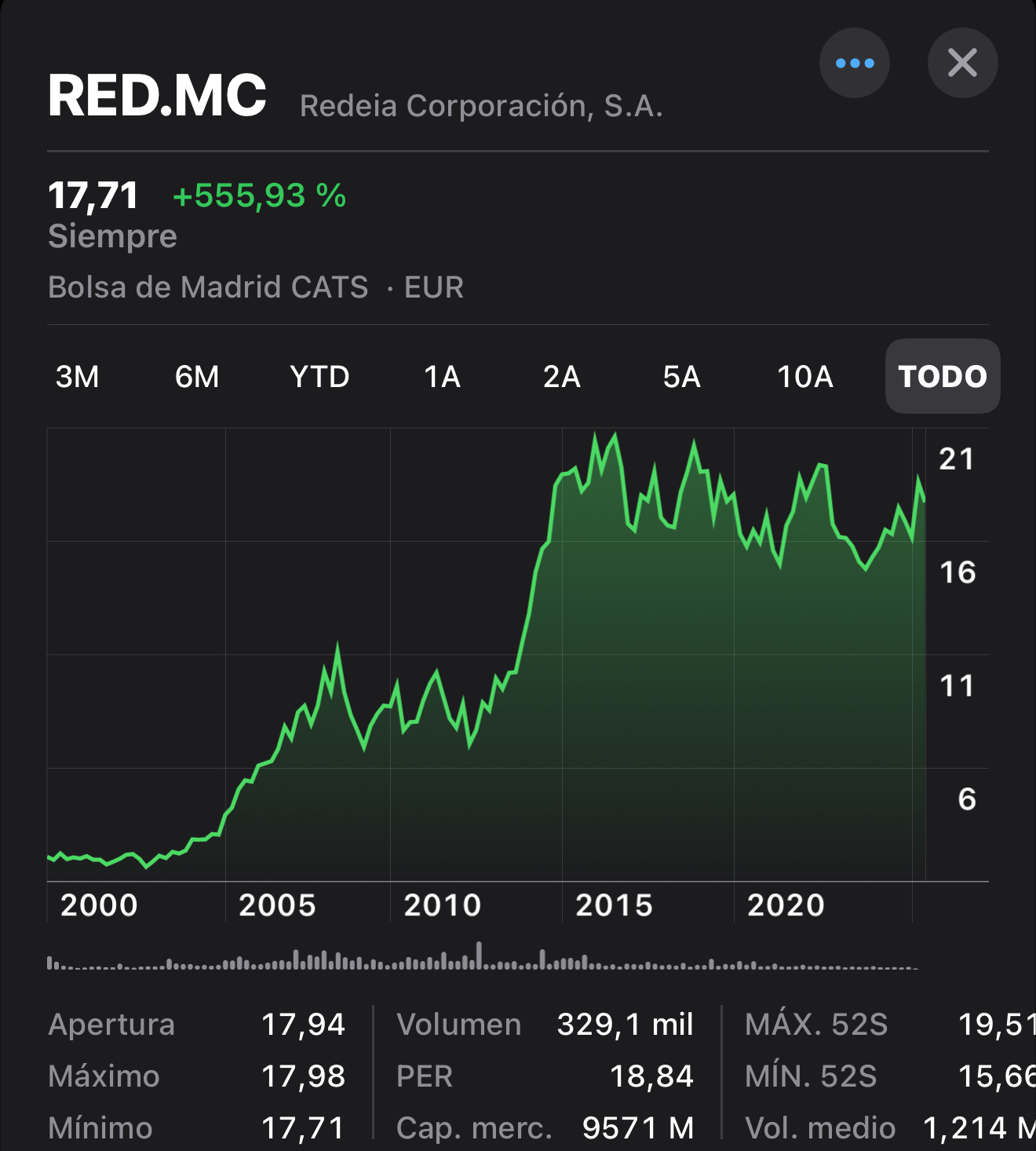The width and height of the screenshot is (1036, 1151).
Task: Show year-to-date YTD chart
Action: click(x=319, y=377)
